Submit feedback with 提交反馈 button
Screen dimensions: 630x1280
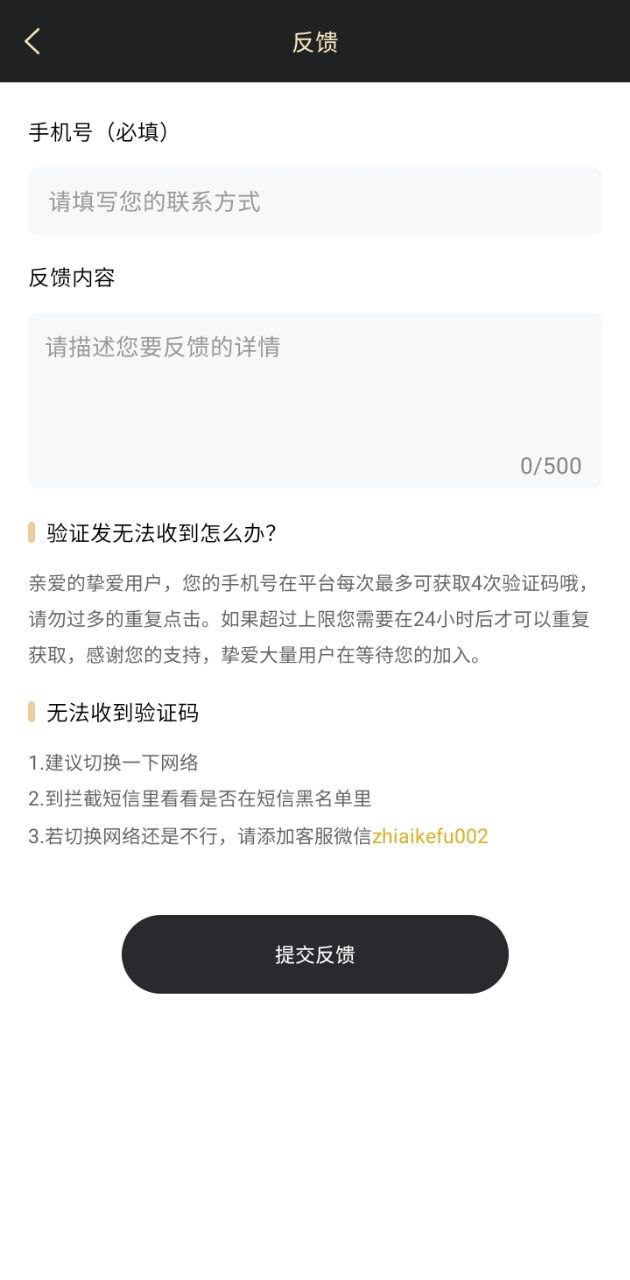(315, 954)
